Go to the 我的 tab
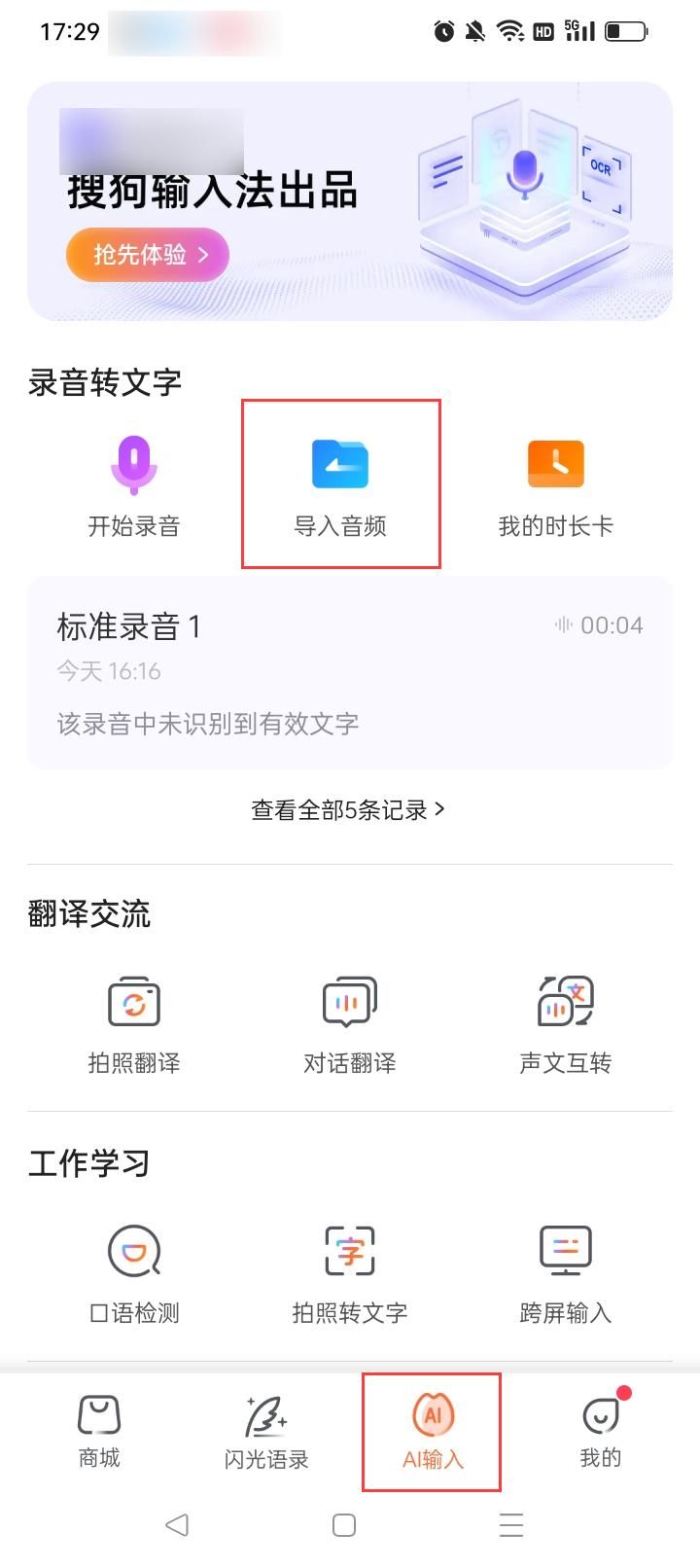Image resolution: width=700 pixels, height=1568 pixels. [600, 1432]
